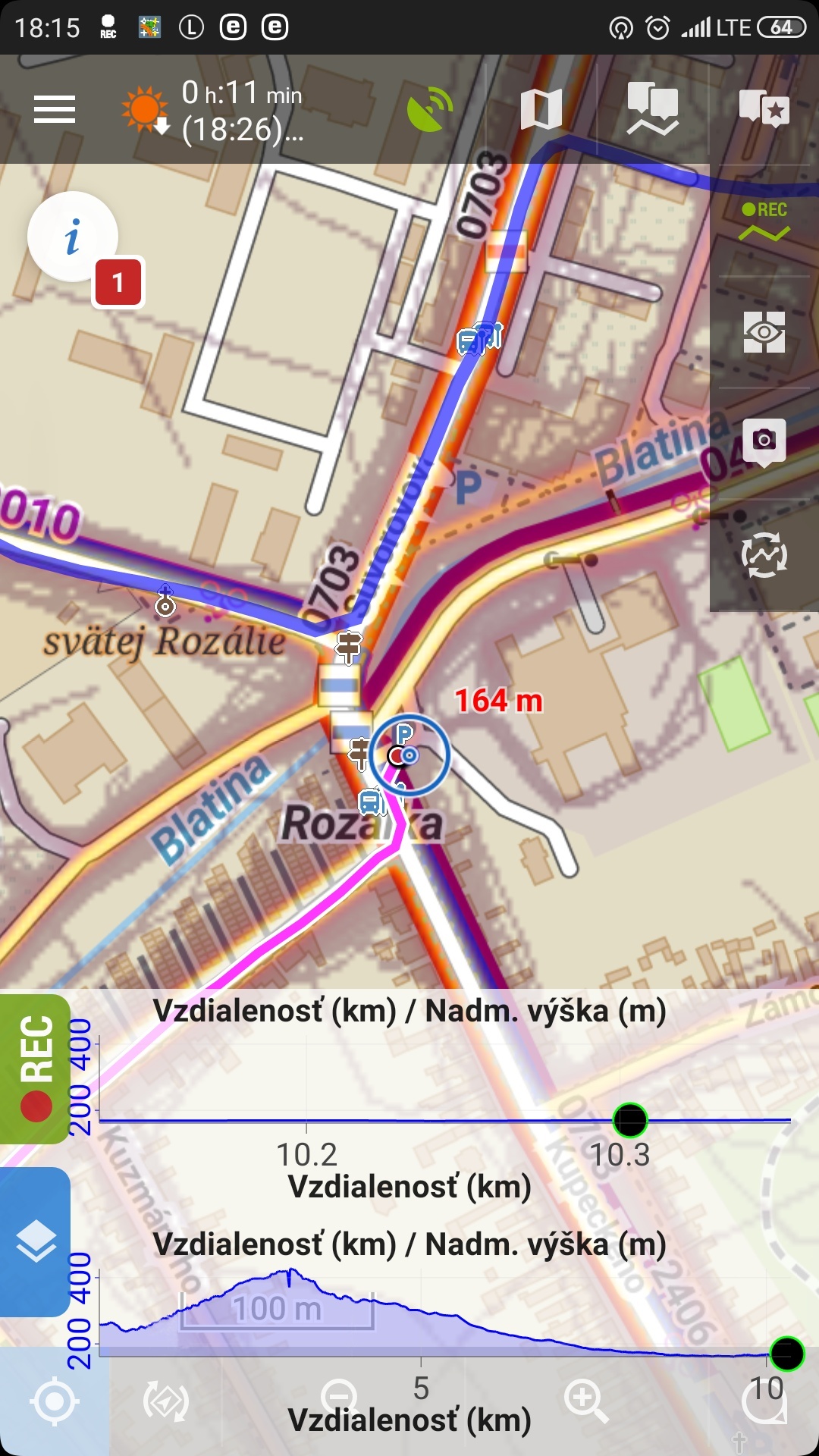Screen dimensions: 819x1456
Task: Tap the marker on the upper elevation chart
Action: coord(630,1119)
